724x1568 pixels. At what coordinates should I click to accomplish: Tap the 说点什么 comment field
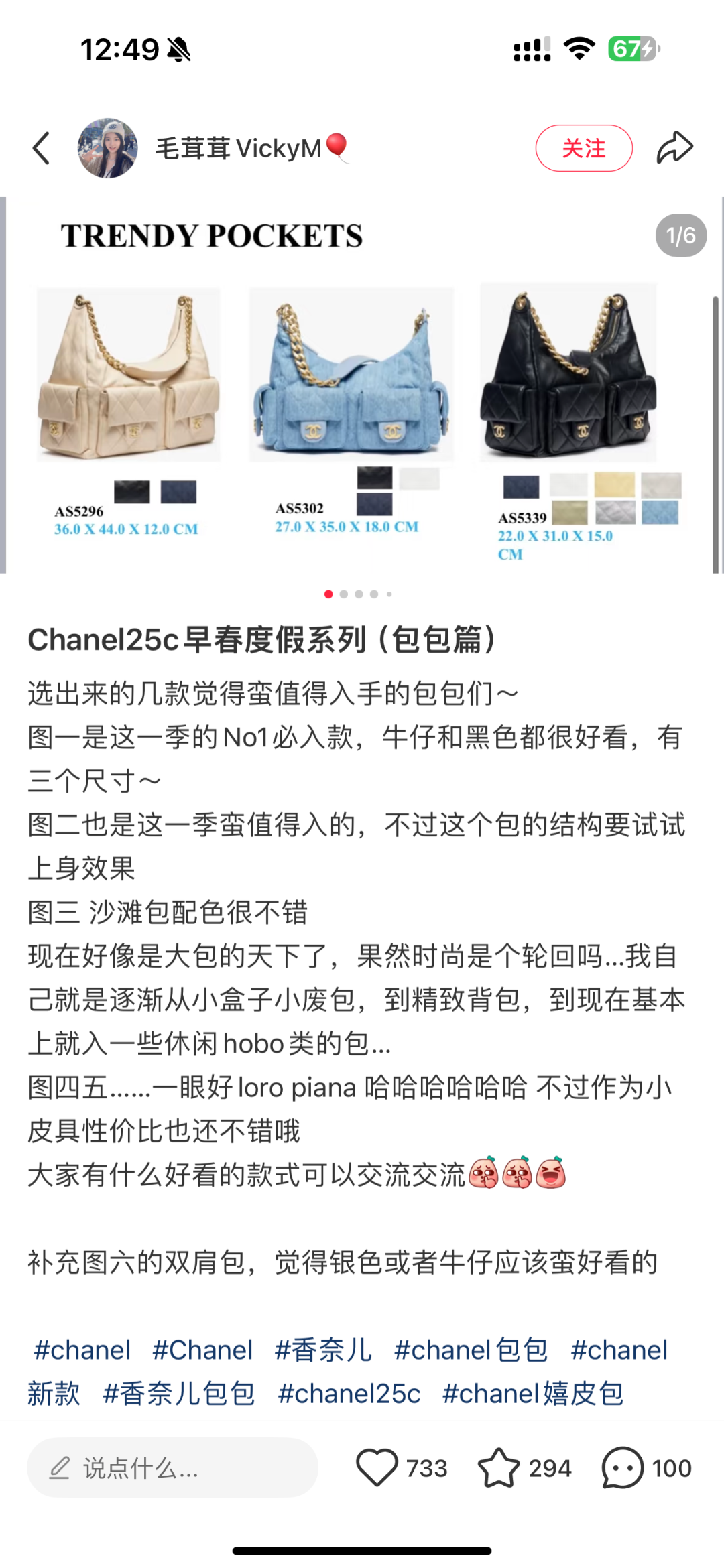tap(172, 1468)
